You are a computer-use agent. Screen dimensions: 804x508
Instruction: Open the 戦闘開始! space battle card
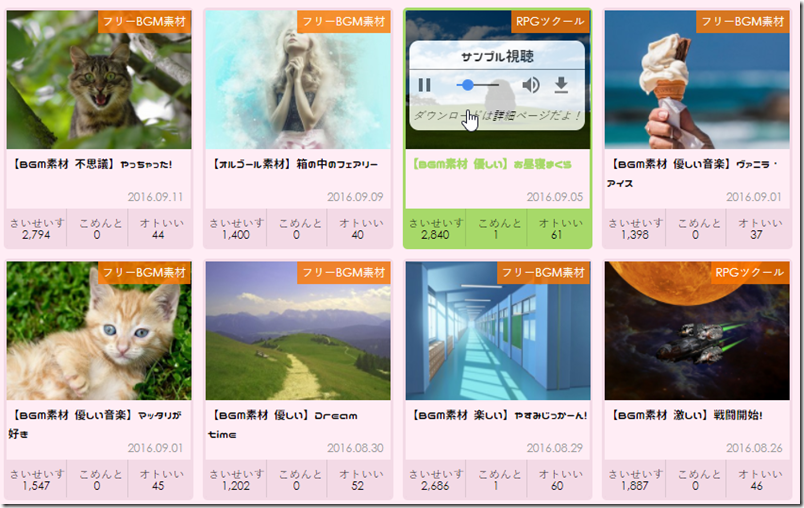[697, 330]
